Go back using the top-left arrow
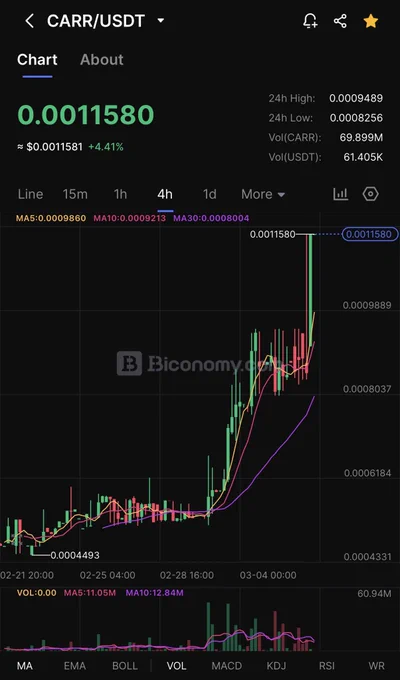The width and height of the screenshot is (400, 680). (x=29, y=21)
